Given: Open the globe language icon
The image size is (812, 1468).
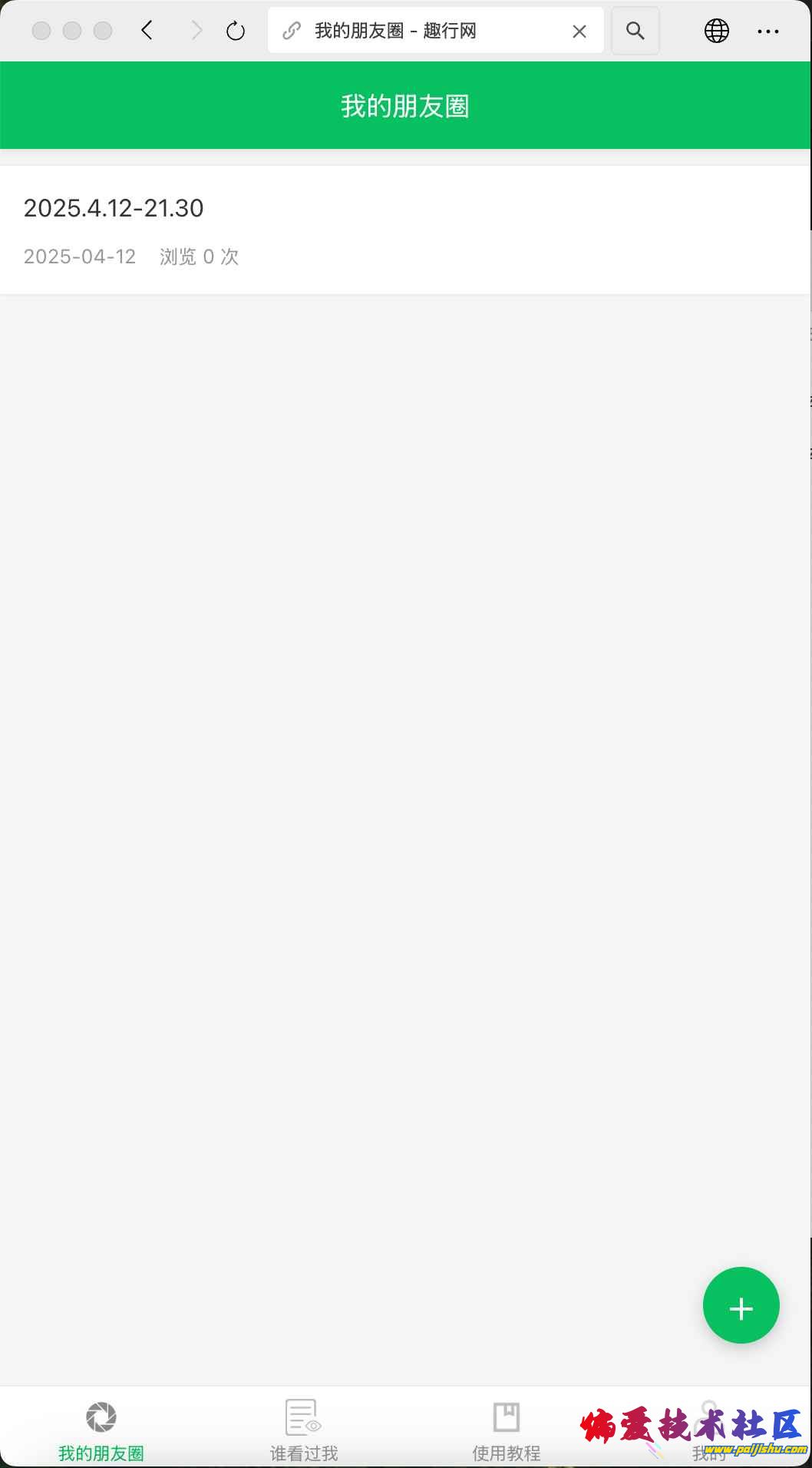Looking at the screenshot, I should tap(716, 31).
